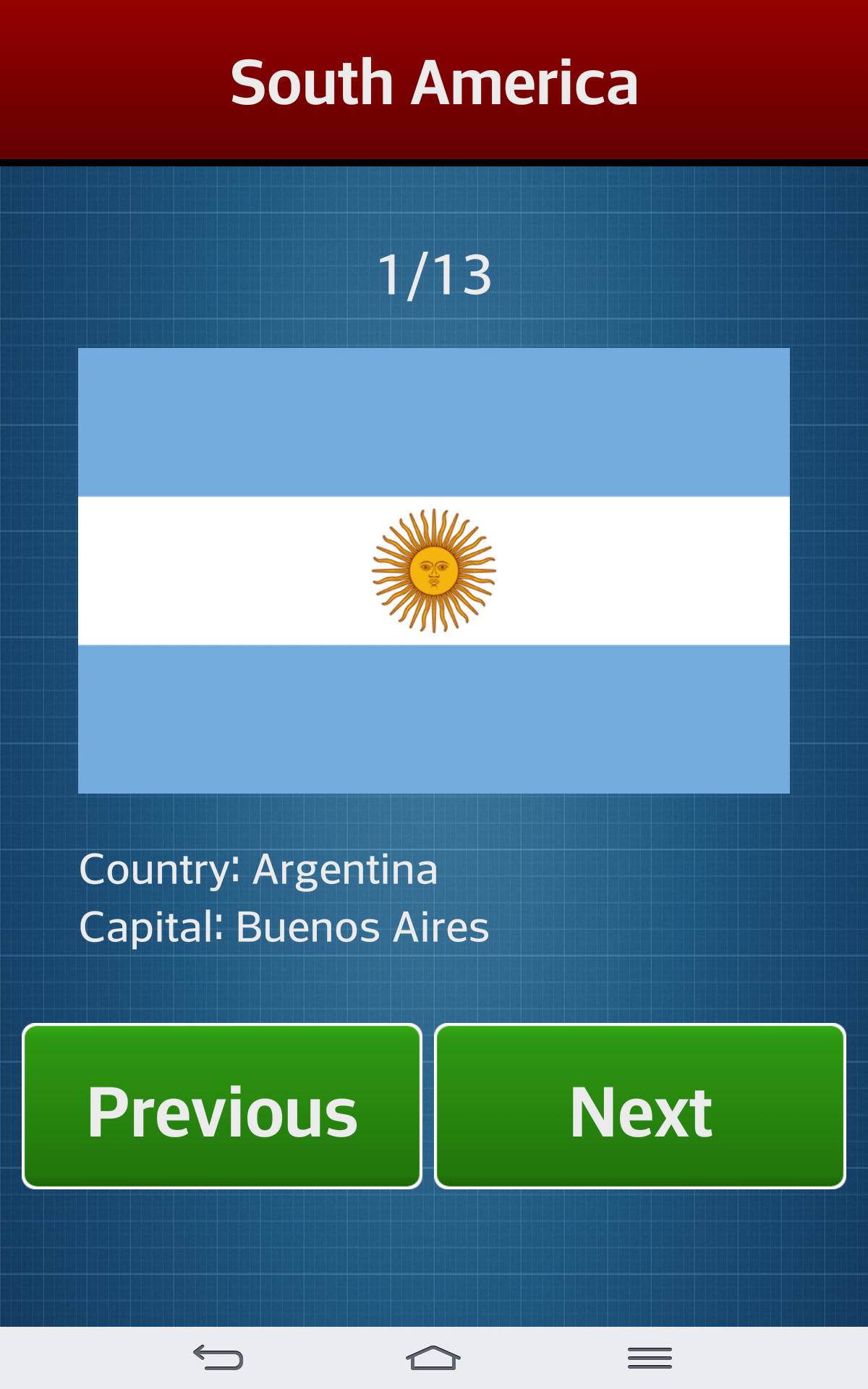
Task: Tap the Argentina flag image
Action: point(434,569)
